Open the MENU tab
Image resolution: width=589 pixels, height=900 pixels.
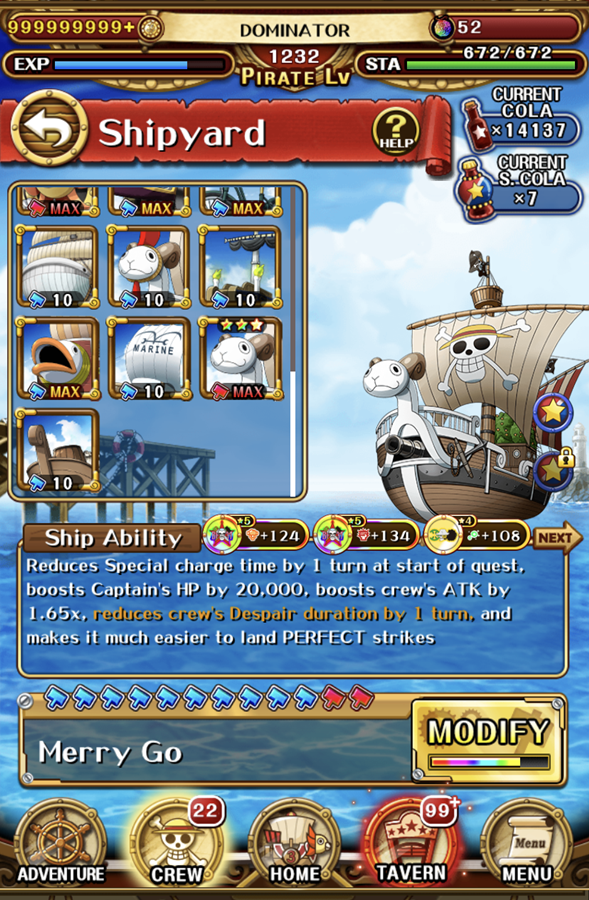click(527, 845)
